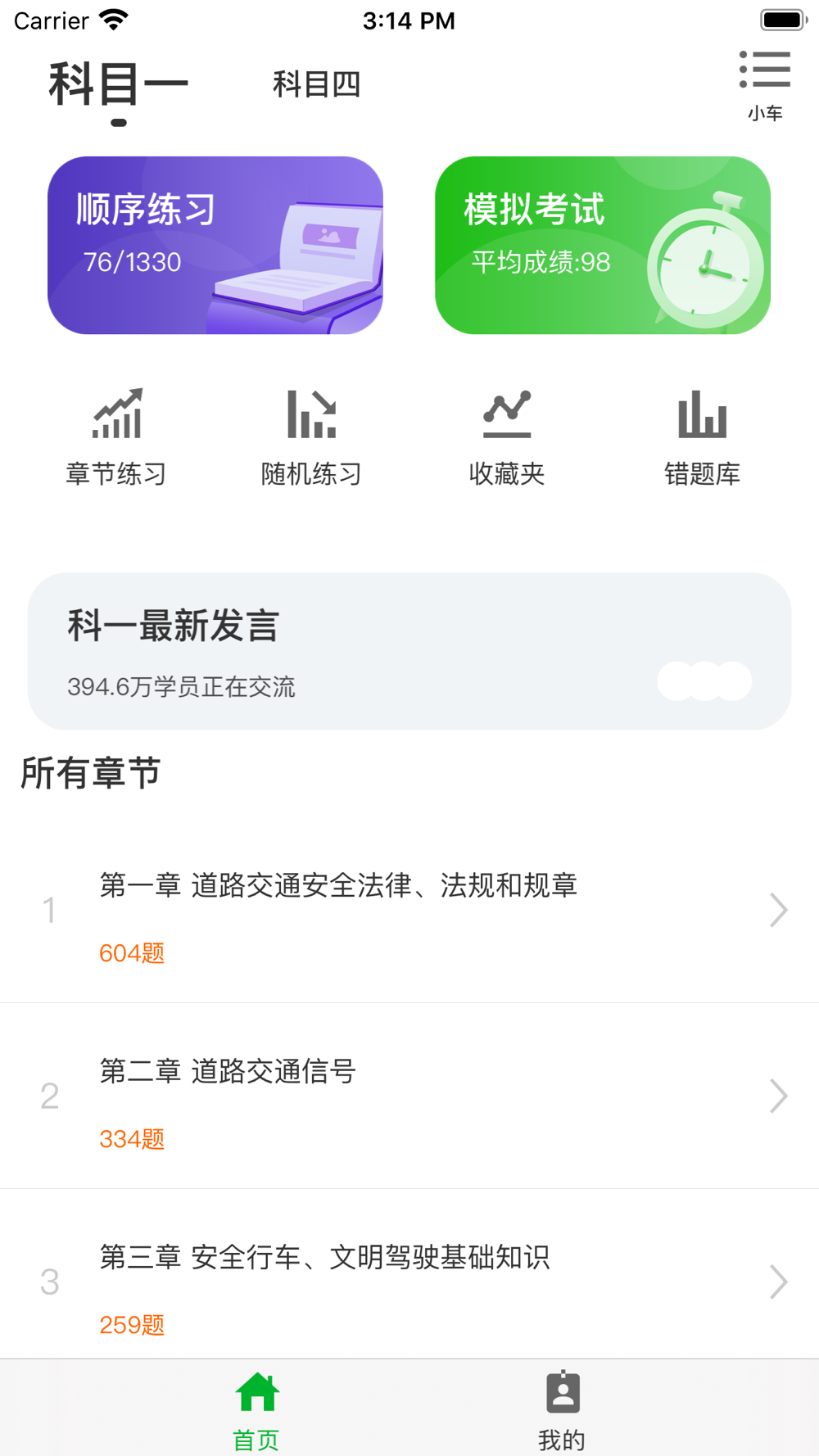Select the 科目一 tab

pos(119,84)
